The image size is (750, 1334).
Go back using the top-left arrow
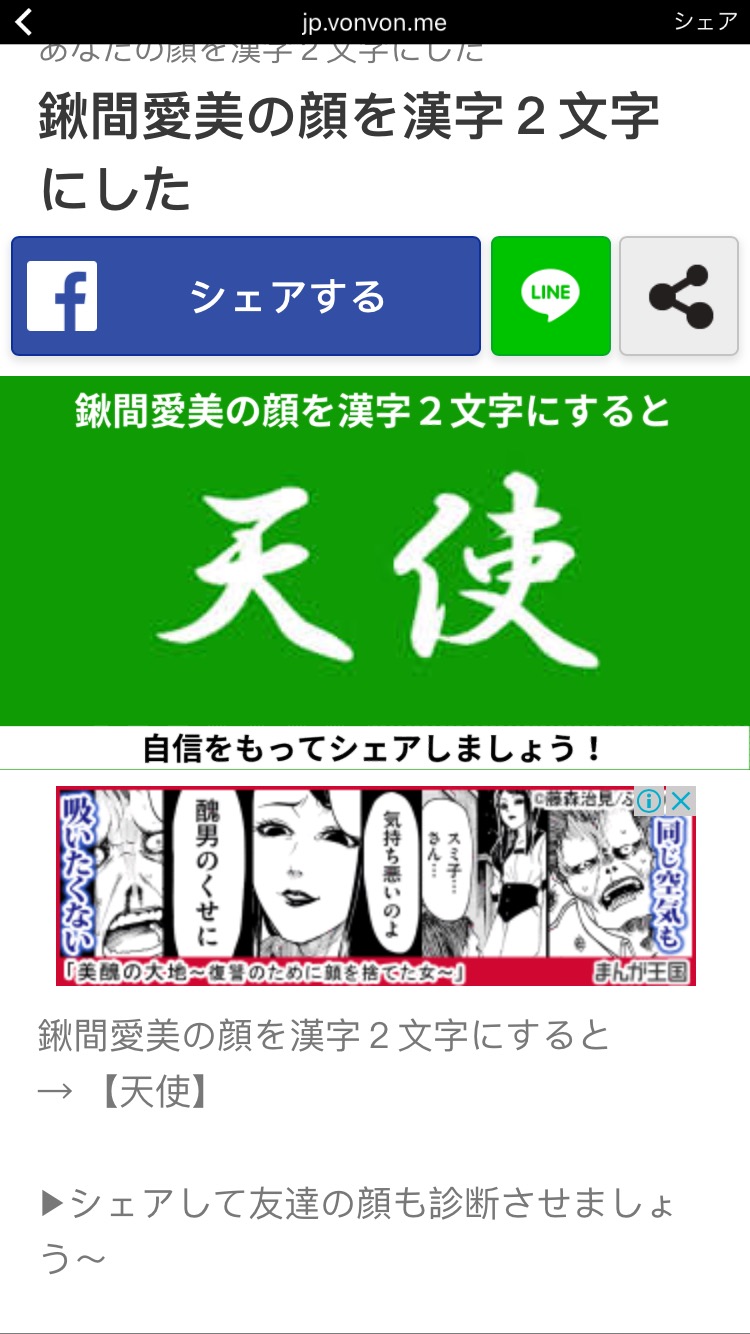coord(24,22)
